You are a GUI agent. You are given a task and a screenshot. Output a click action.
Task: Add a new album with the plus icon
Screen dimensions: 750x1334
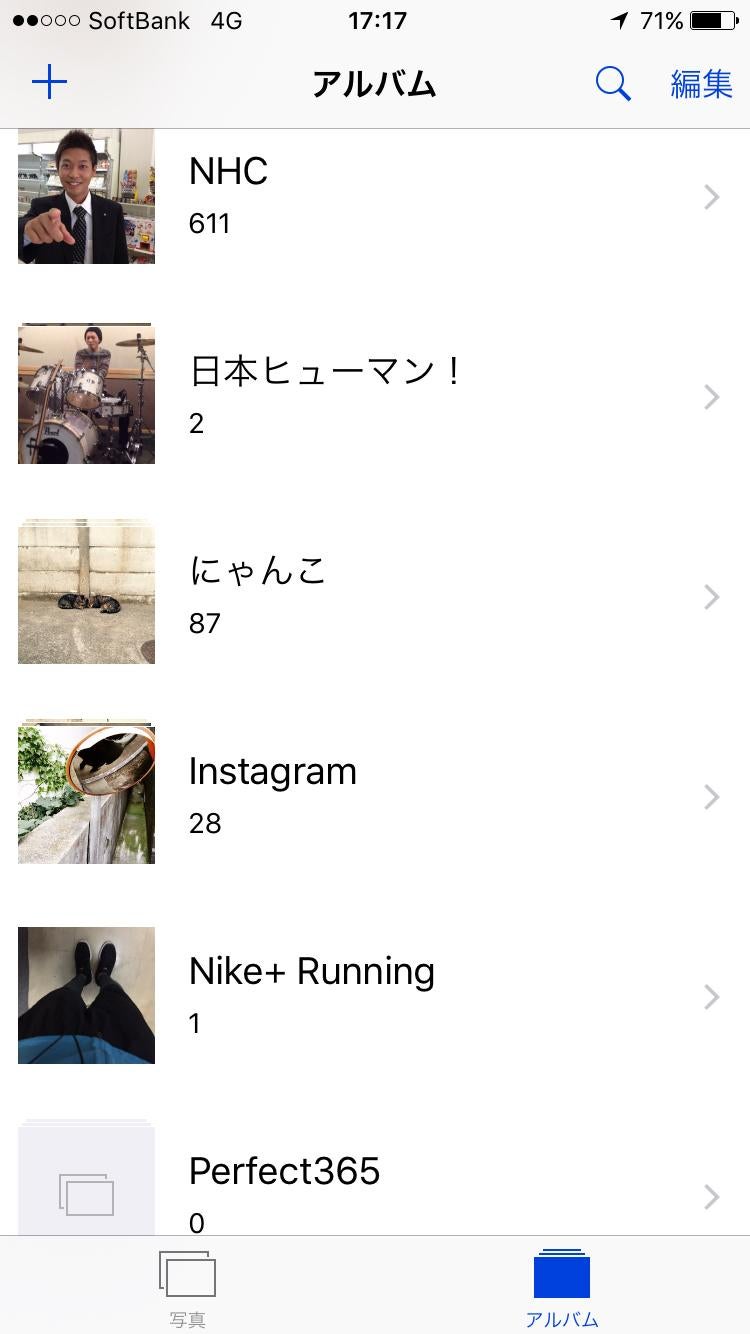click(49, 82)
